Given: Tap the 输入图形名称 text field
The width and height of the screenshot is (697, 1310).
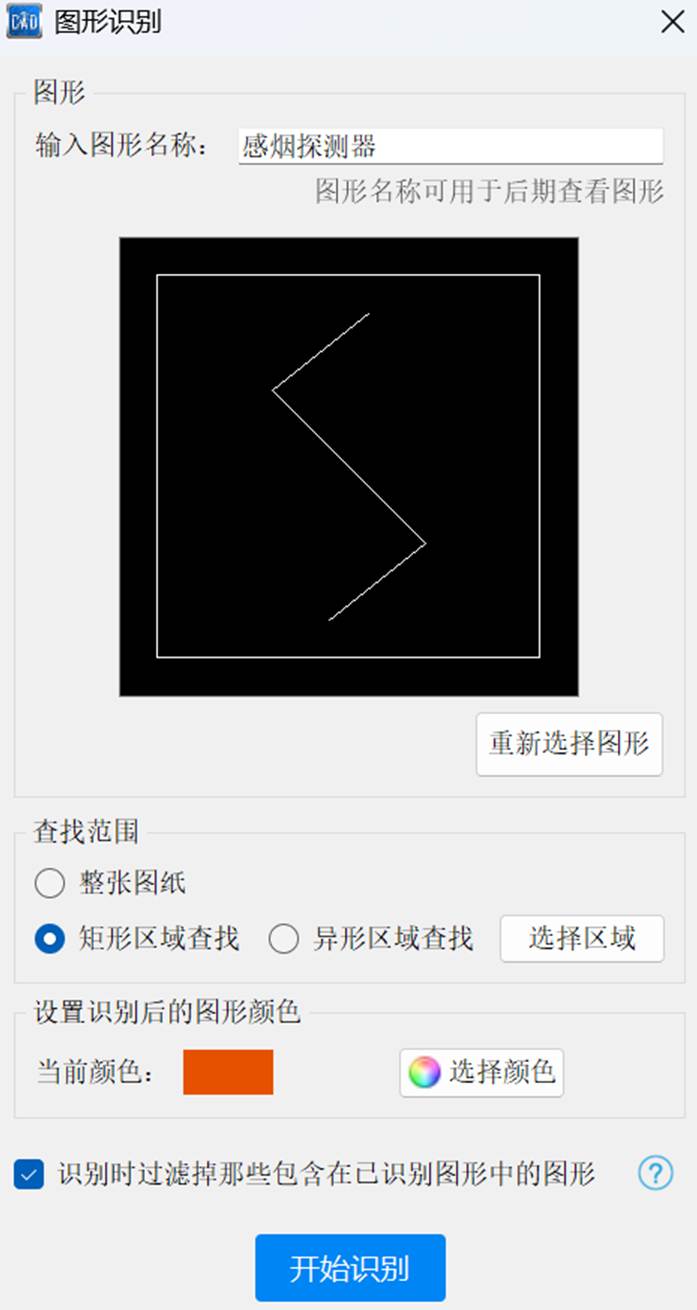Looking at the screenshot, I should (x=450, y=146).
